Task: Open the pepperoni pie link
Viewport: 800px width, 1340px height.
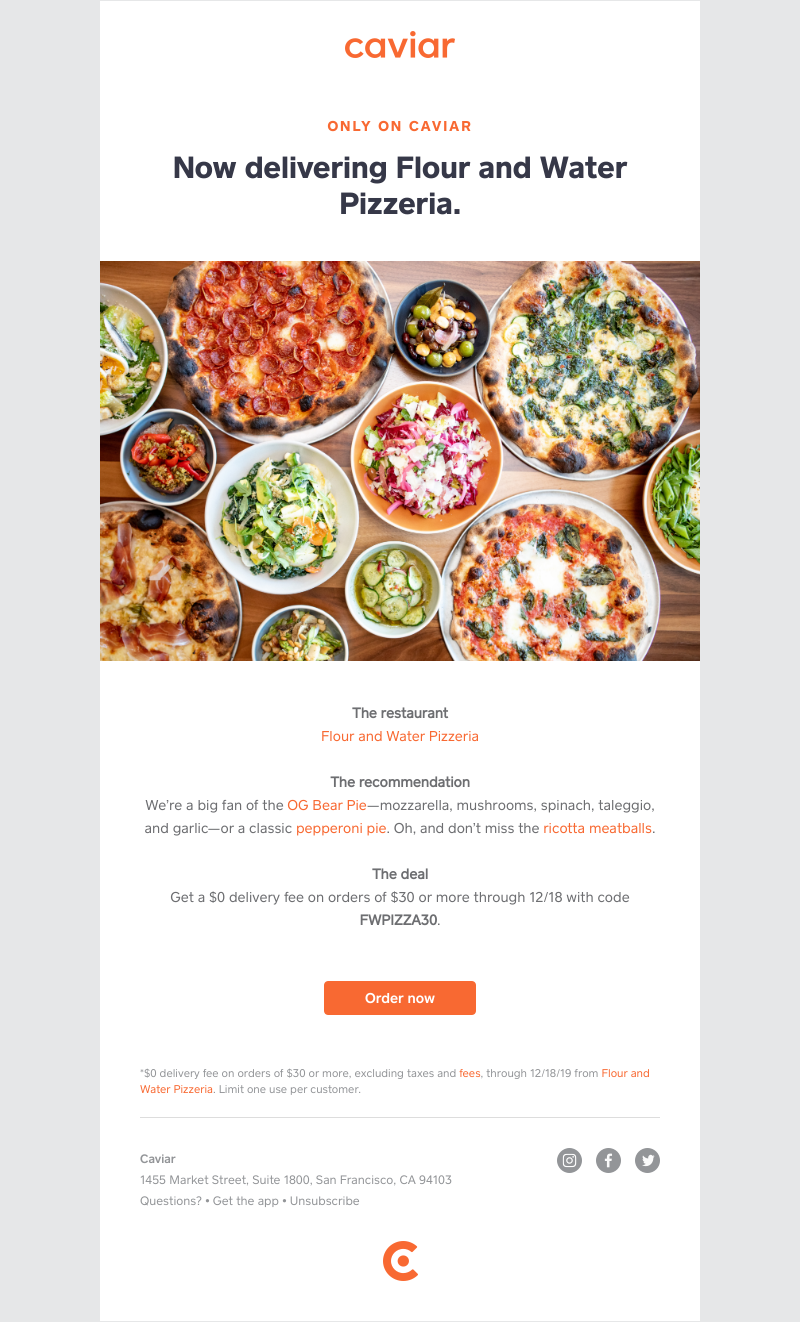Action: click(339, 828)
